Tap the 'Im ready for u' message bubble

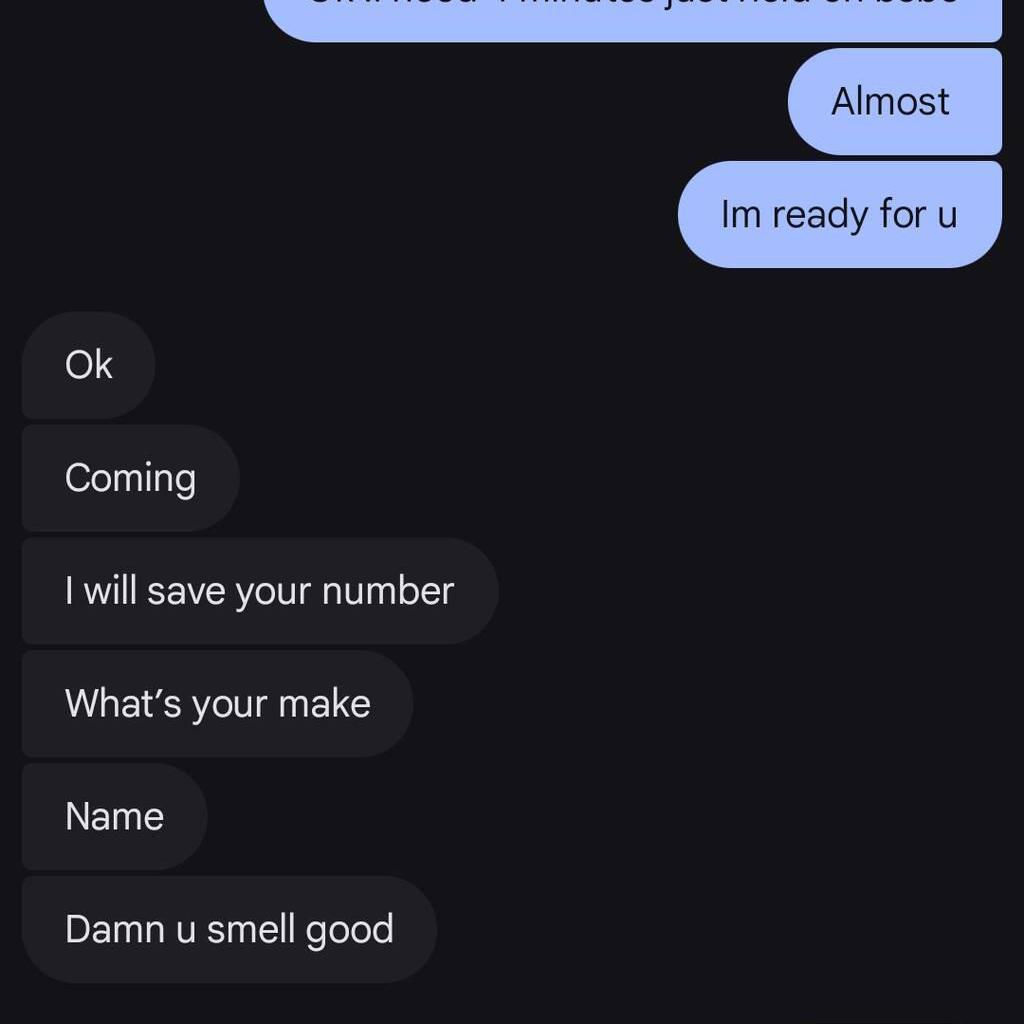pyautogui.click(x=839, y=215)
